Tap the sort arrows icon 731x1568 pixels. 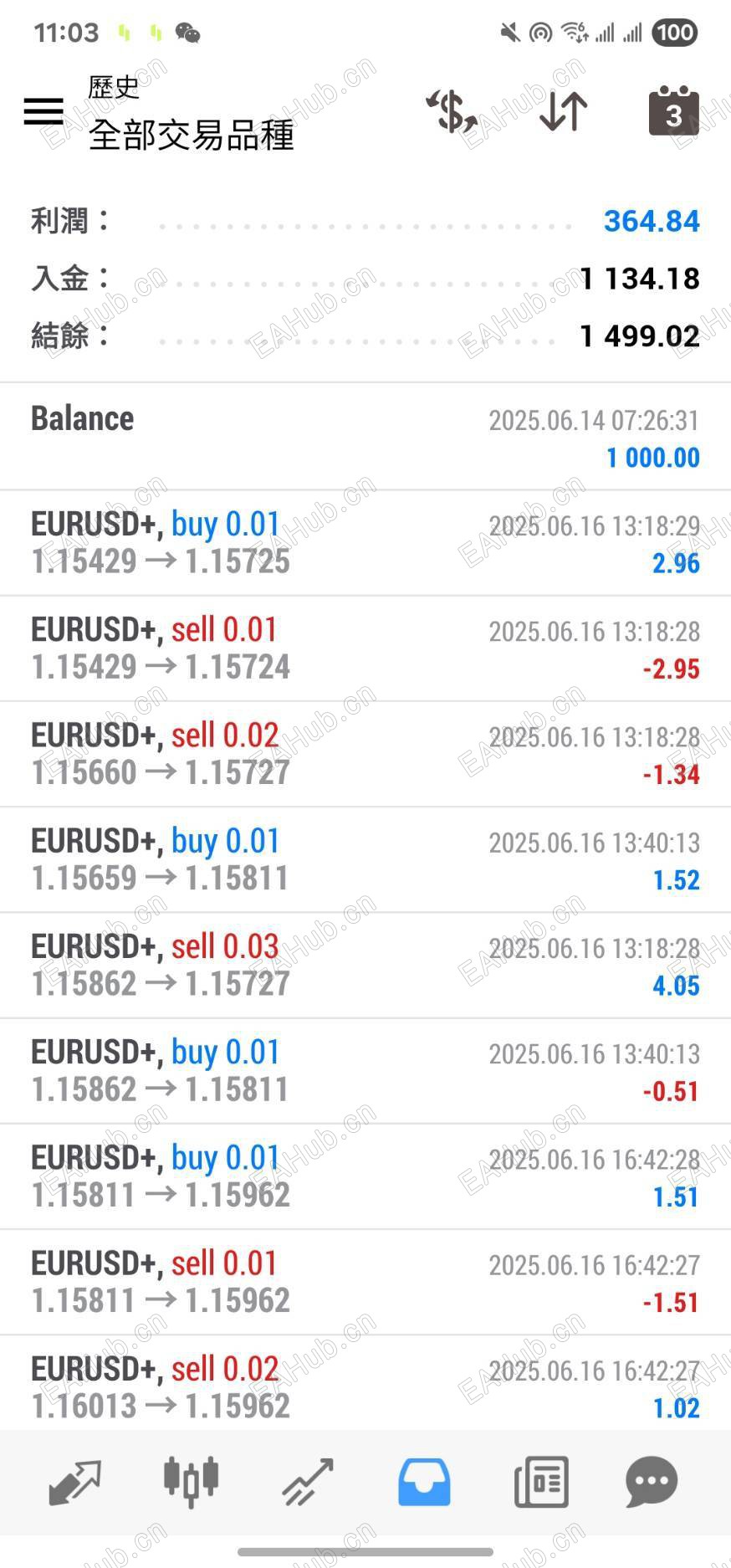[563, 112]
